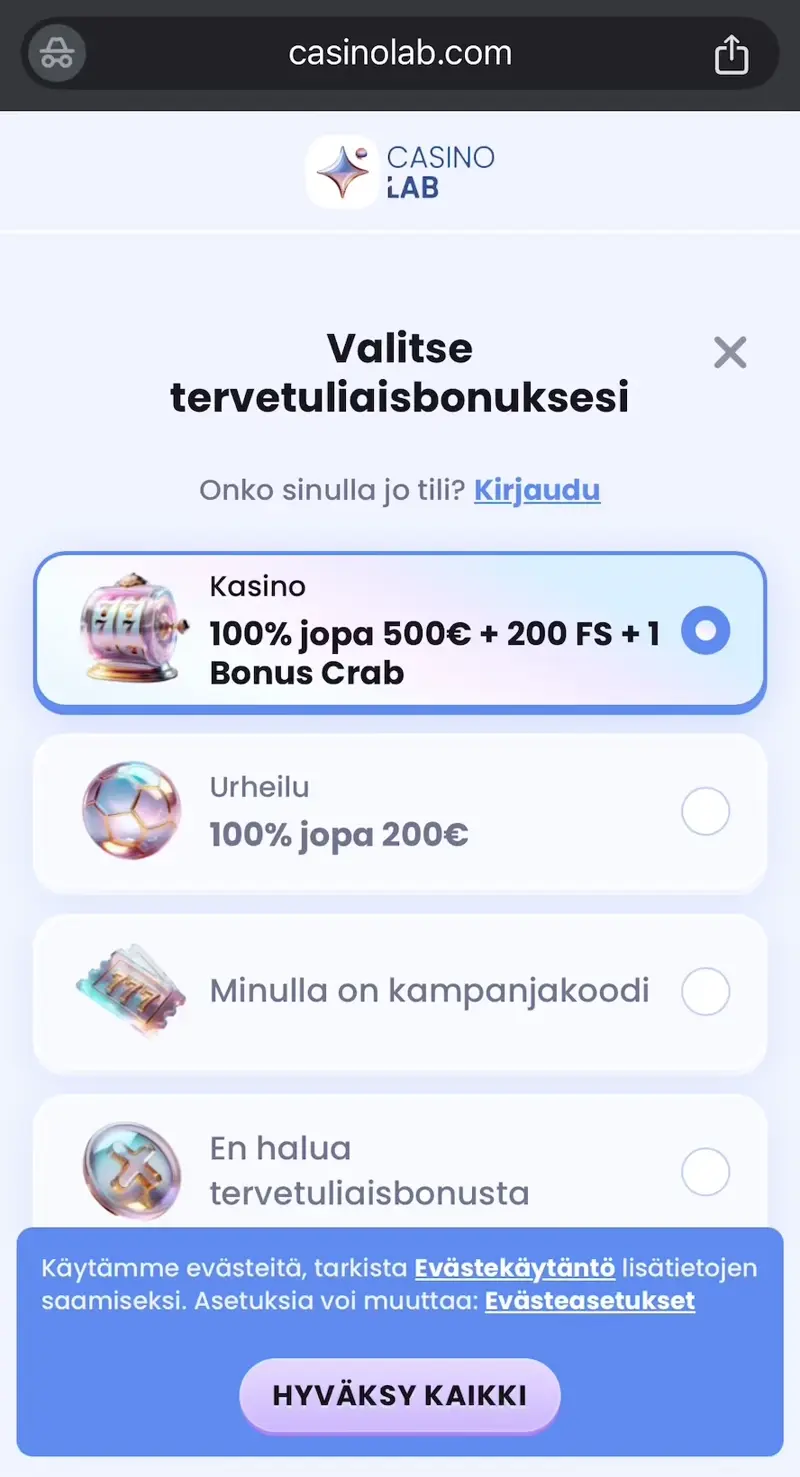This screenshot has width=800, height=1477.
Task: Open Evästeasetukset cookie settings
Action: click(x=590, y=1300)
